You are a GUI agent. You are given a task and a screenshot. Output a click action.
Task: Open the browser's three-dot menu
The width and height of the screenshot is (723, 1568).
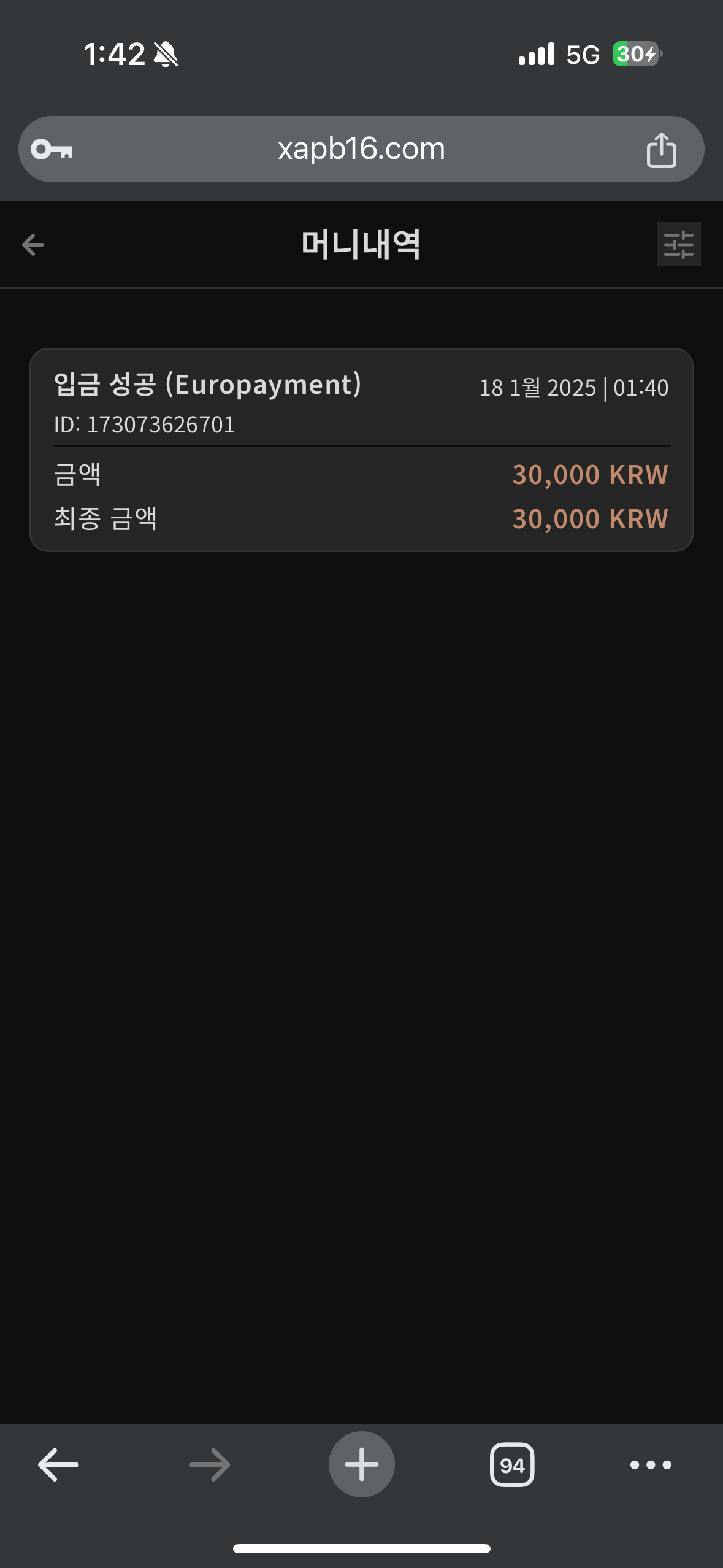coord(651,1464)
